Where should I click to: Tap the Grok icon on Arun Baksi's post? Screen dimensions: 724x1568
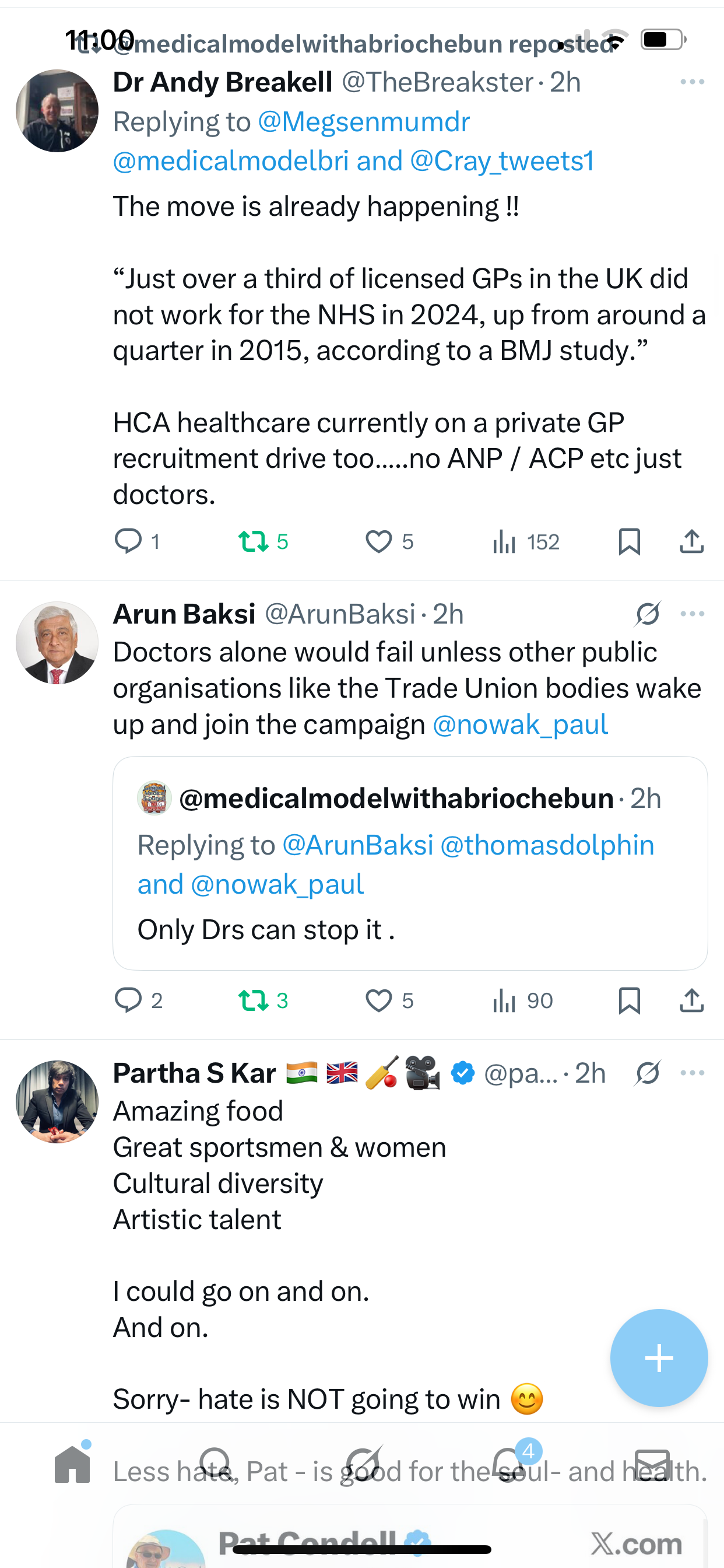click(x=647, y=614)
